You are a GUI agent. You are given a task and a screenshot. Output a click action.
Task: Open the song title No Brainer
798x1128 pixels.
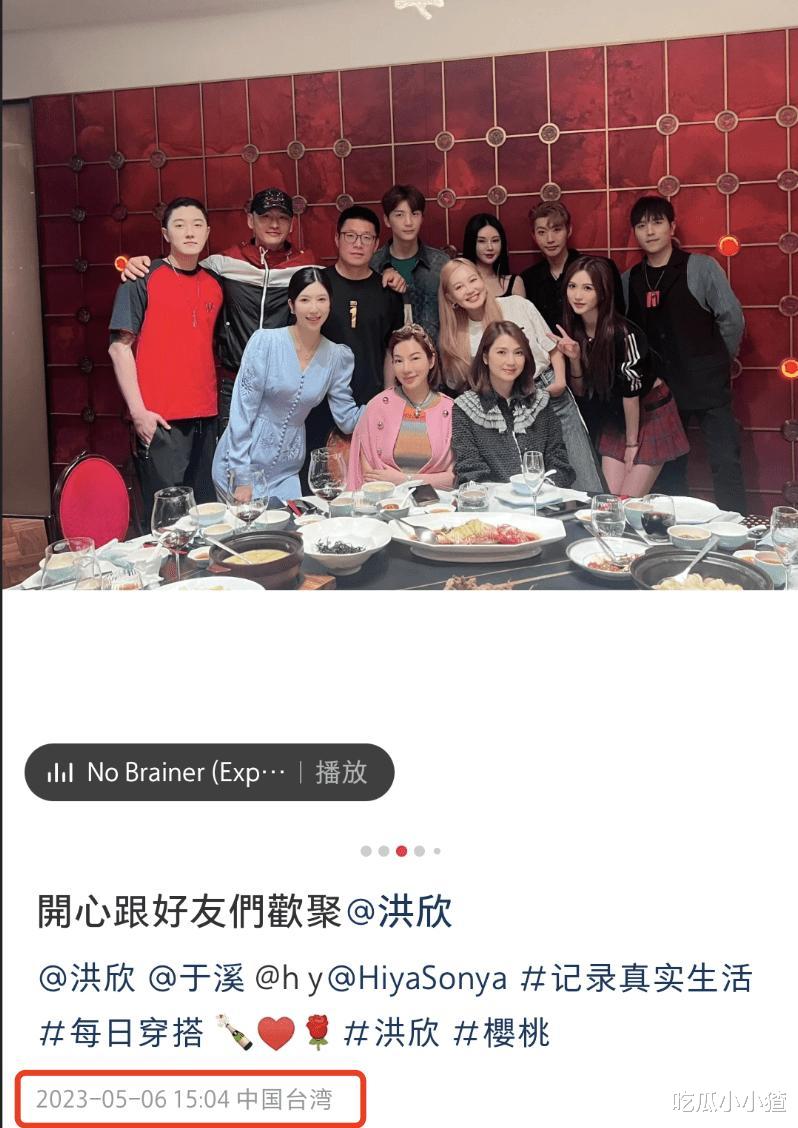click(x=180, y=771)
